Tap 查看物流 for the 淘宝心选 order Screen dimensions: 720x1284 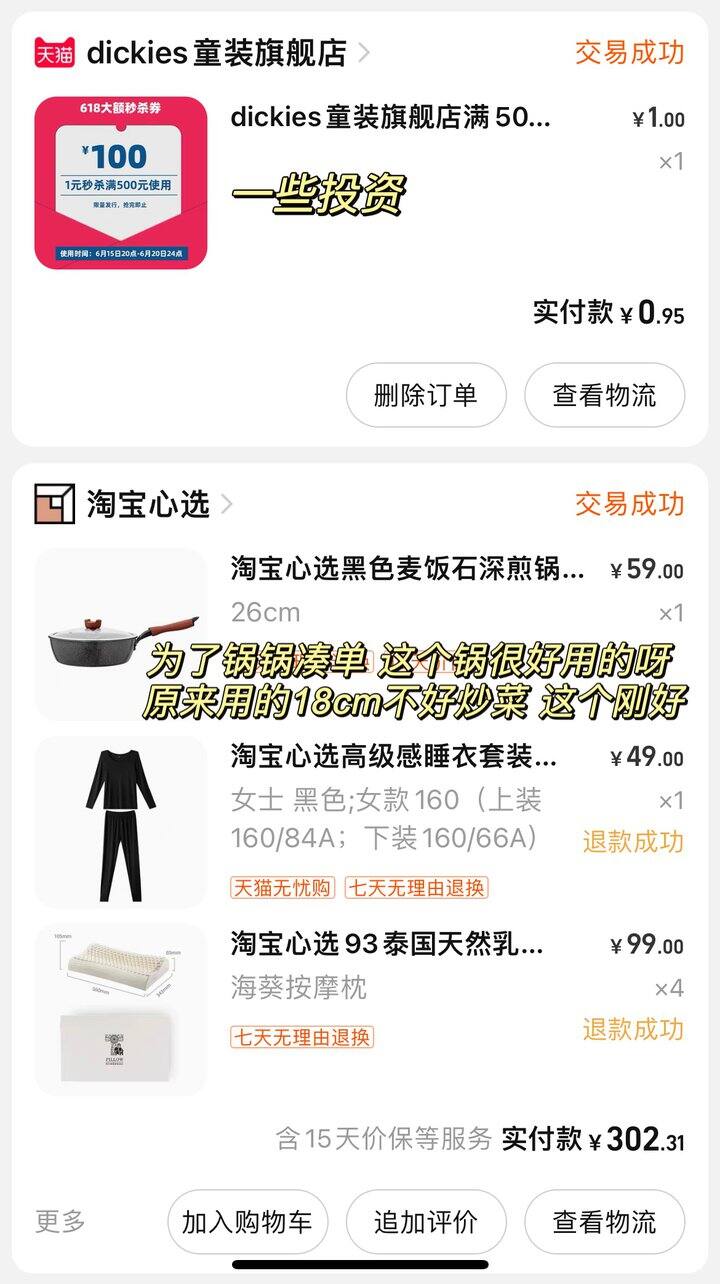pyautogui.click(x=604, y=1221)
